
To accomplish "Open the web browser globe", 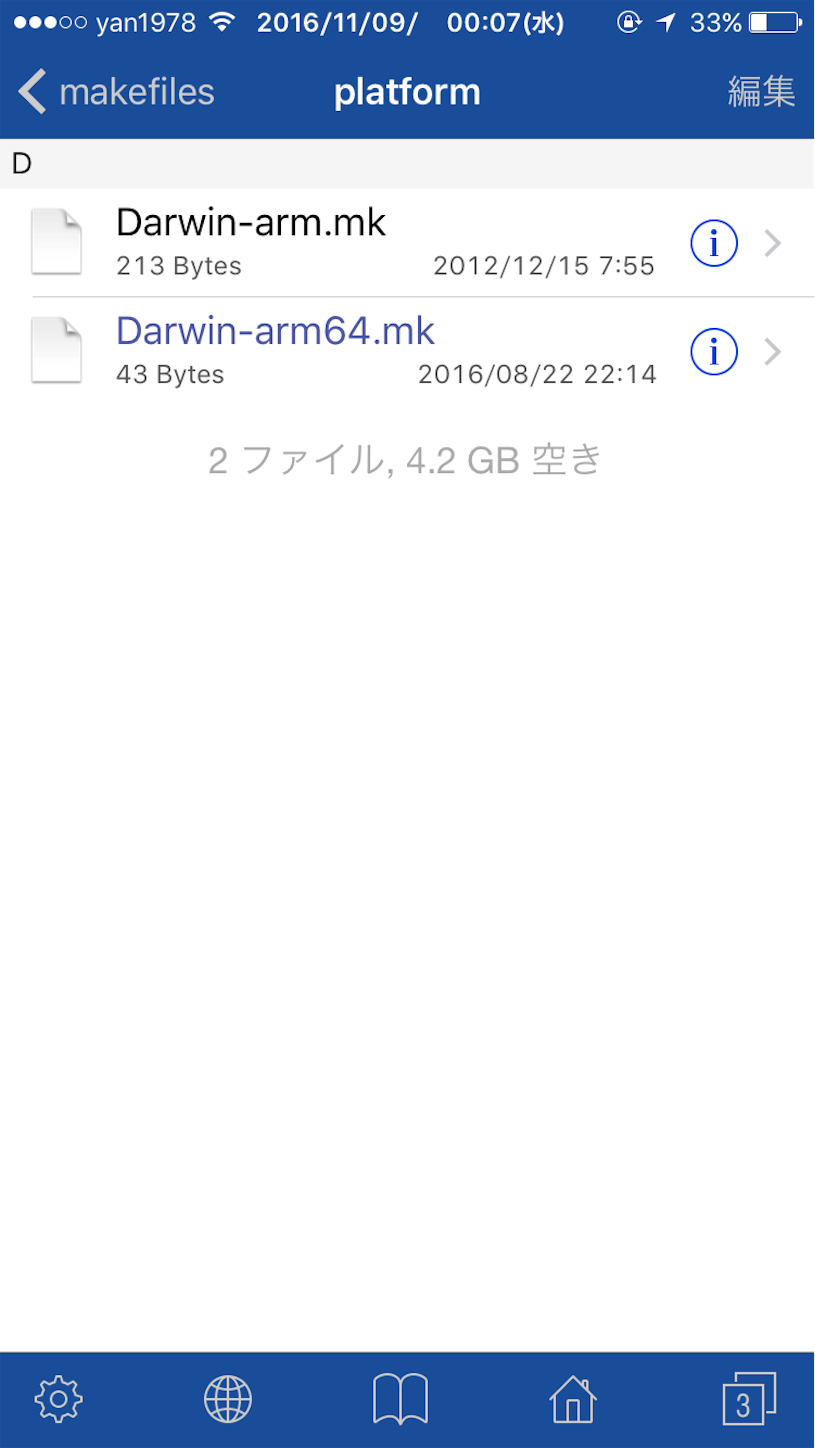I will coord(228,1398).
